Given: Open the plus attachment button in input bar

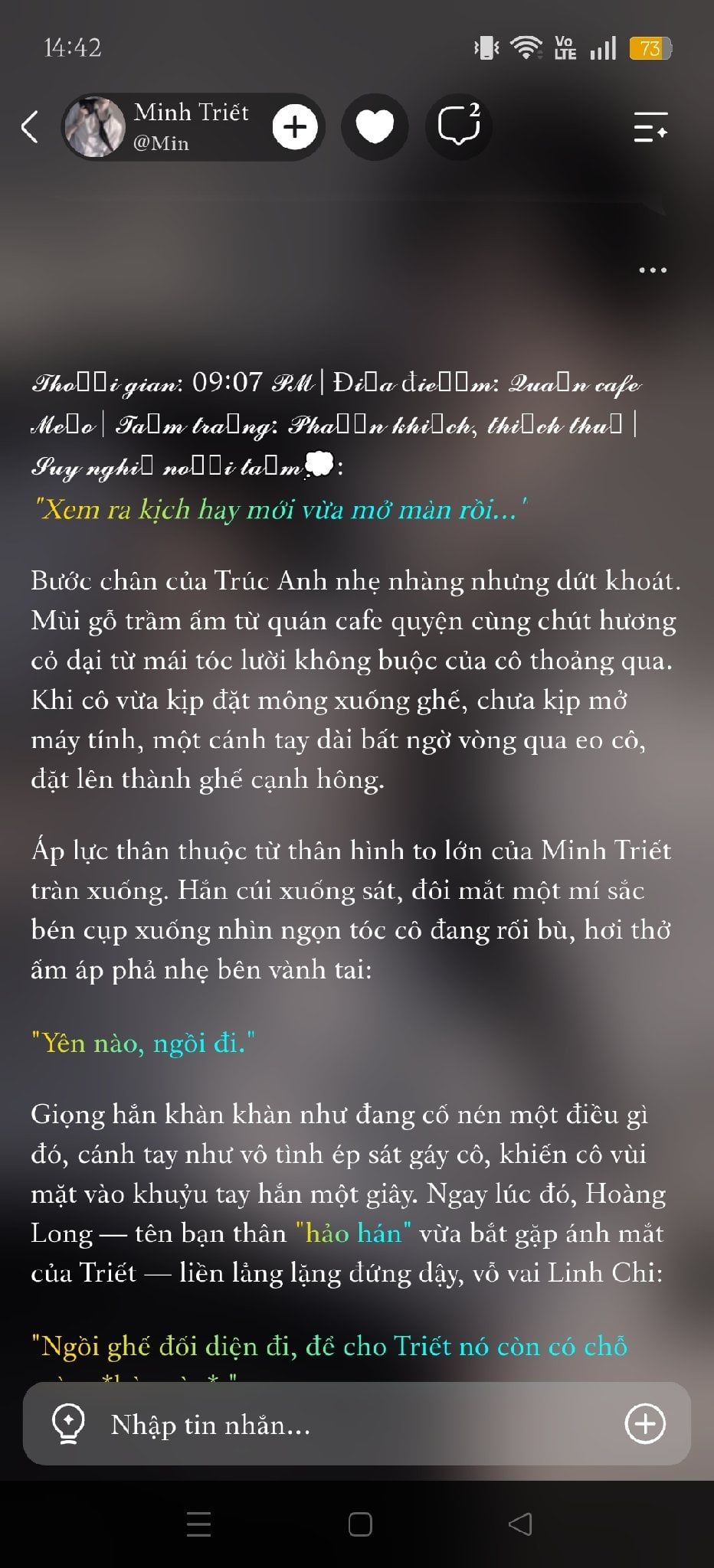Looking at the screenshot, I should (x=645, y=1424).
